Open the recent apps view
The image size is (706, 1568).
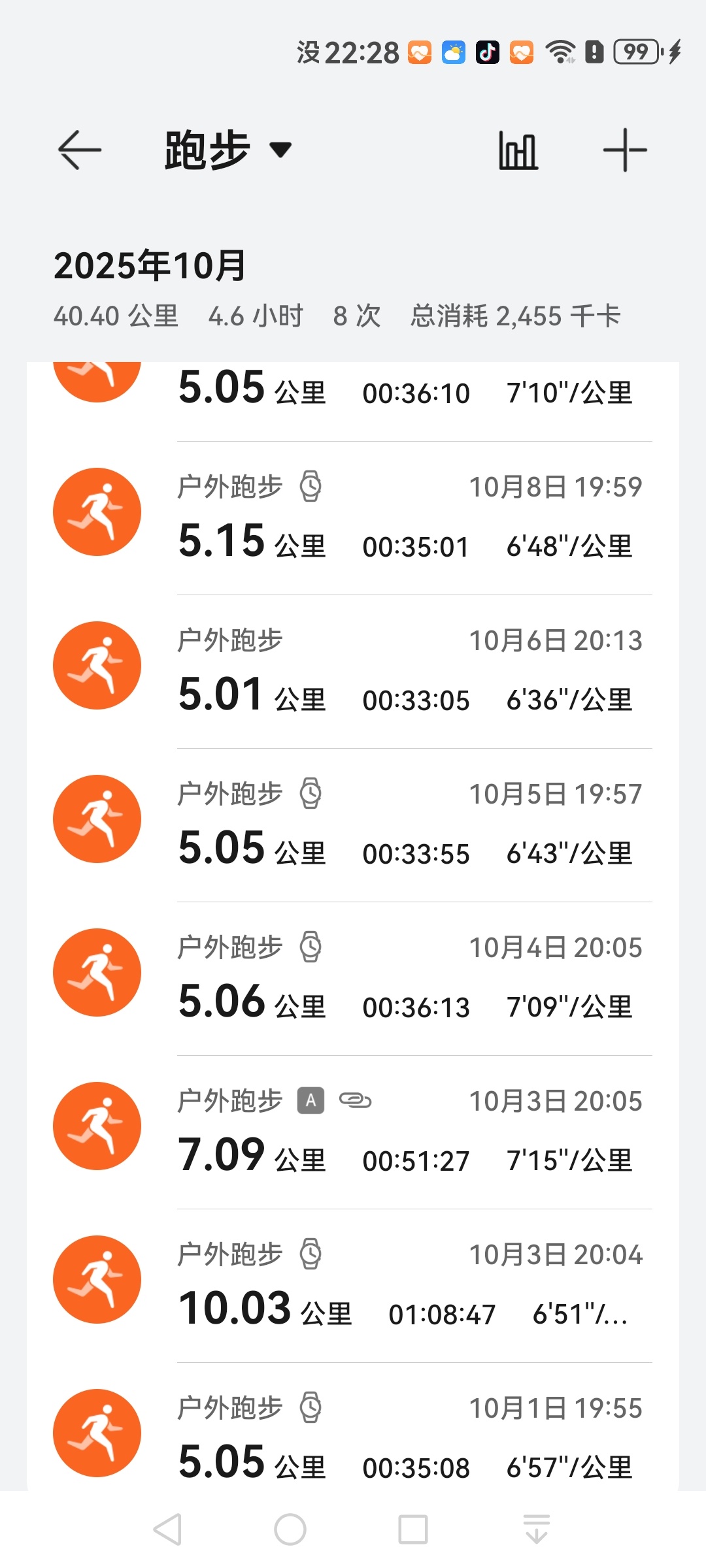point(413,1529)
